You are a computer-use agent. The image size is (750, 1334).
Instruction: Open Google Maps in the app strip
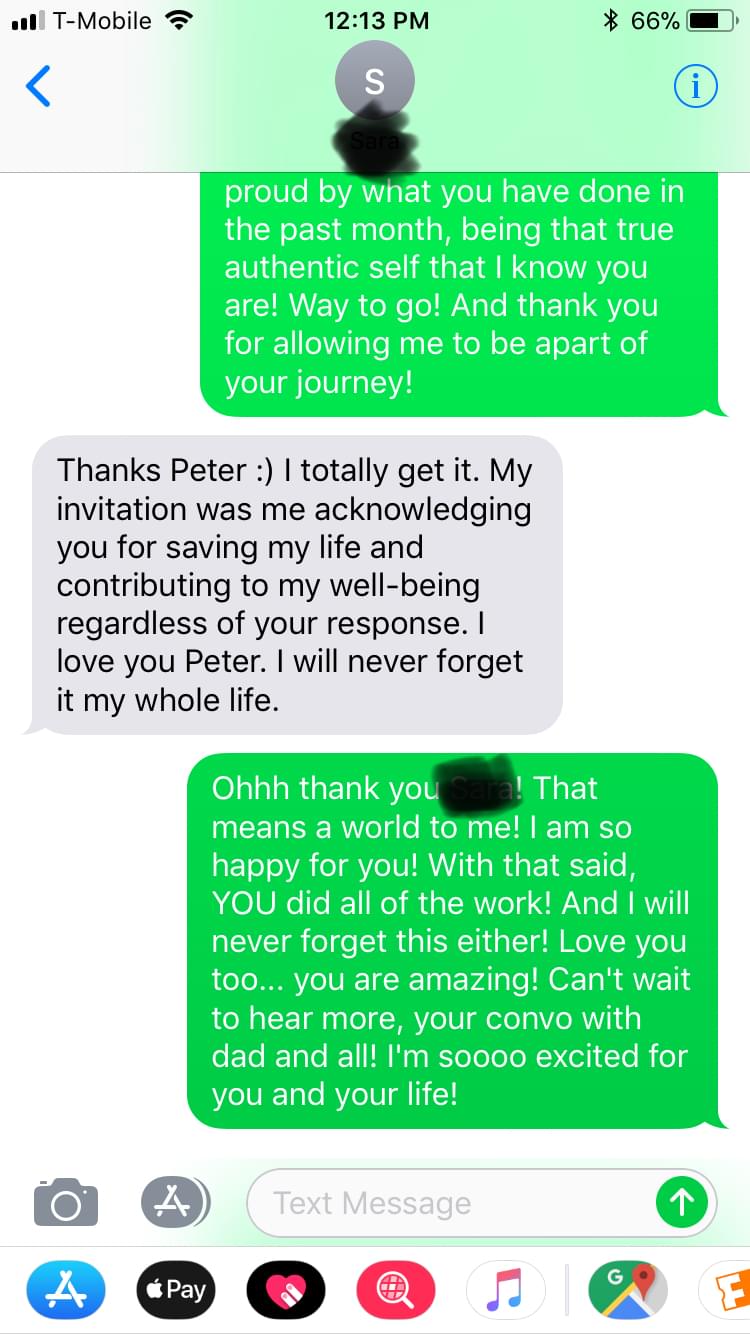click(627, 1290)
